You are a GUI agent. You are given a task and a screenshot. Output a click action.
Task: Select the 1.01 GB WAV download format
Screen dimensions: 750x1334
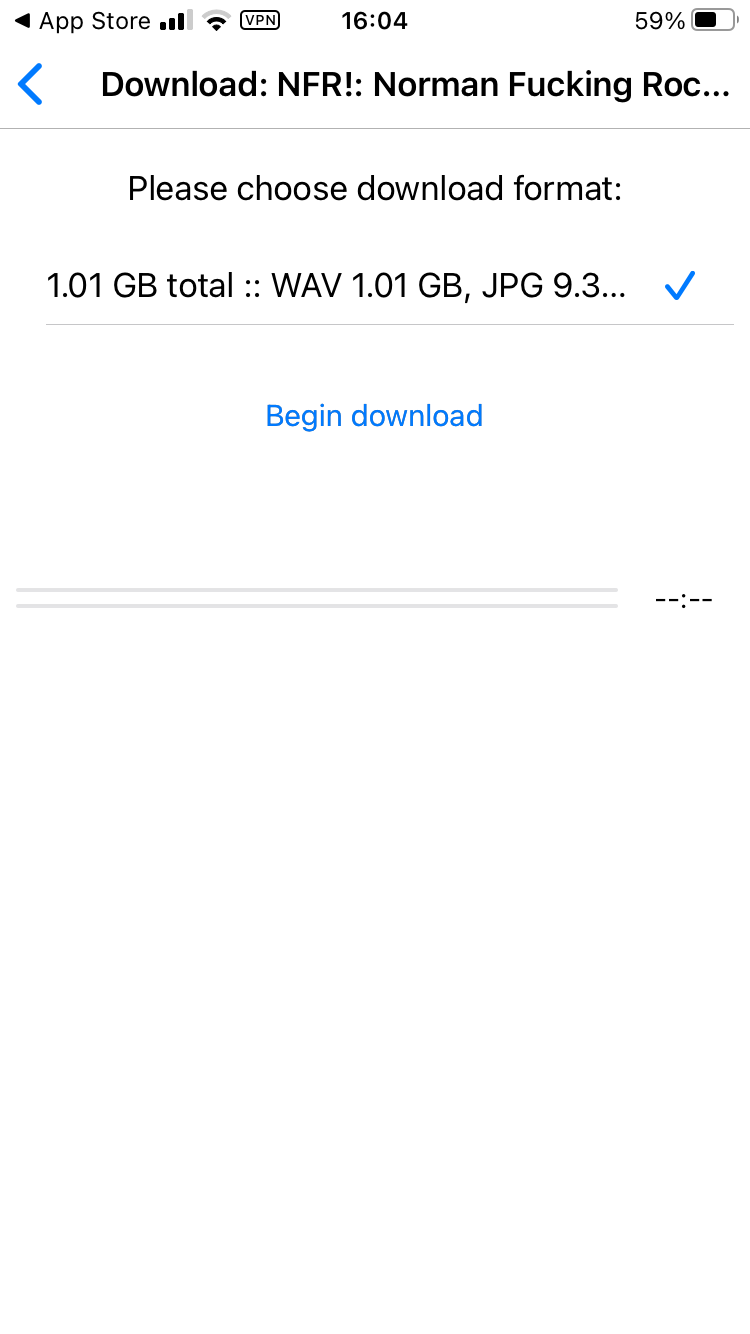pos(337,287)
